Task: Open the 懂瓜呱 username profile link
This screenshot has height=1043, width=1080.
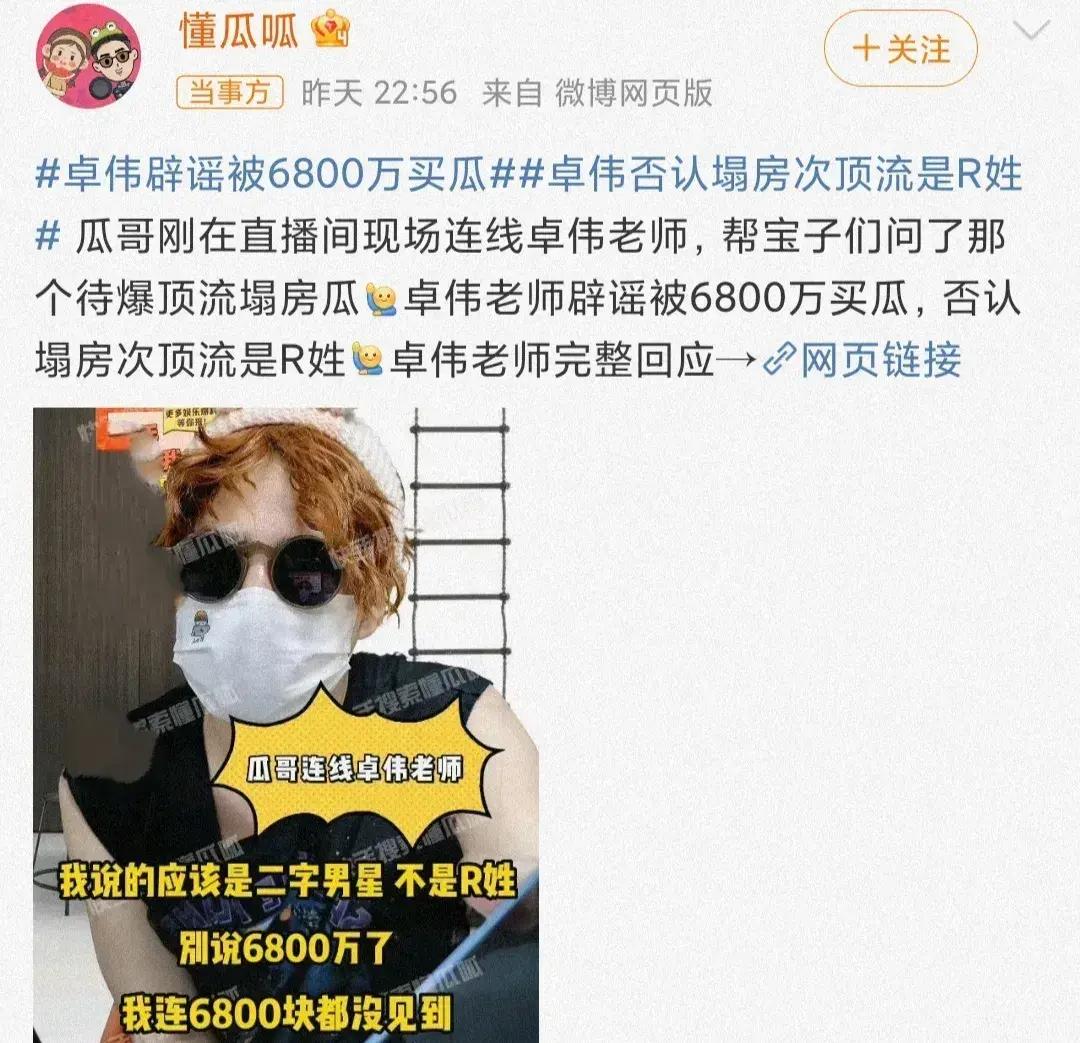Action: pos(239,31)
